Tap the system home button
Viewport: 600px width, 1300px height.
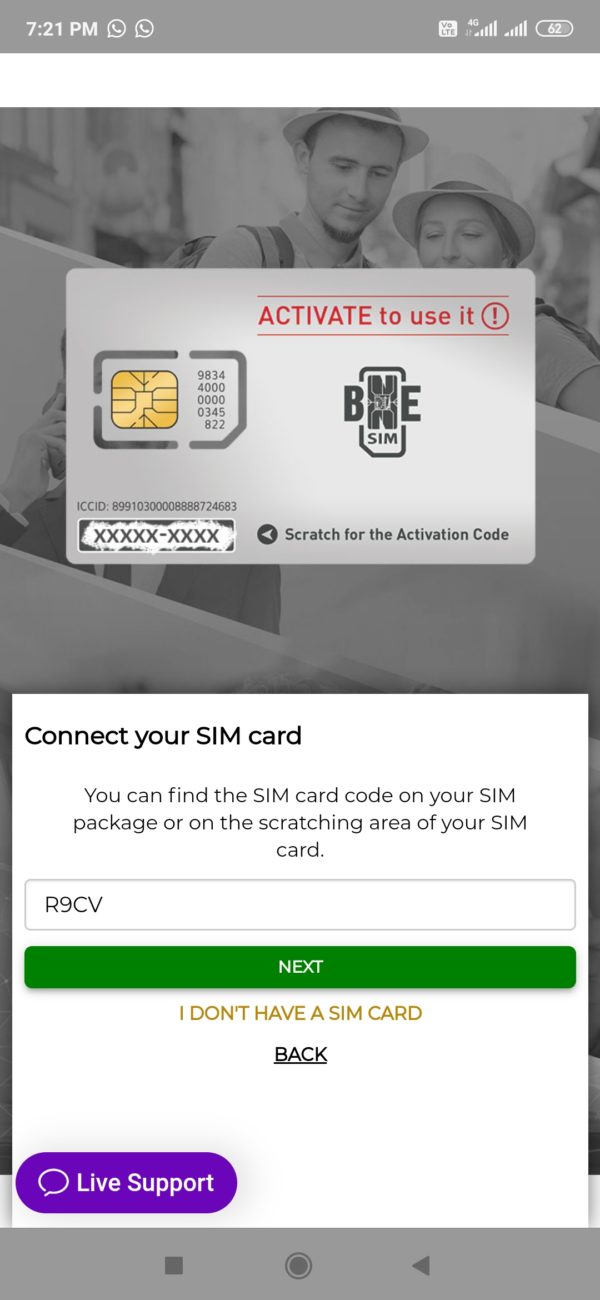[x=298, y=1266]
